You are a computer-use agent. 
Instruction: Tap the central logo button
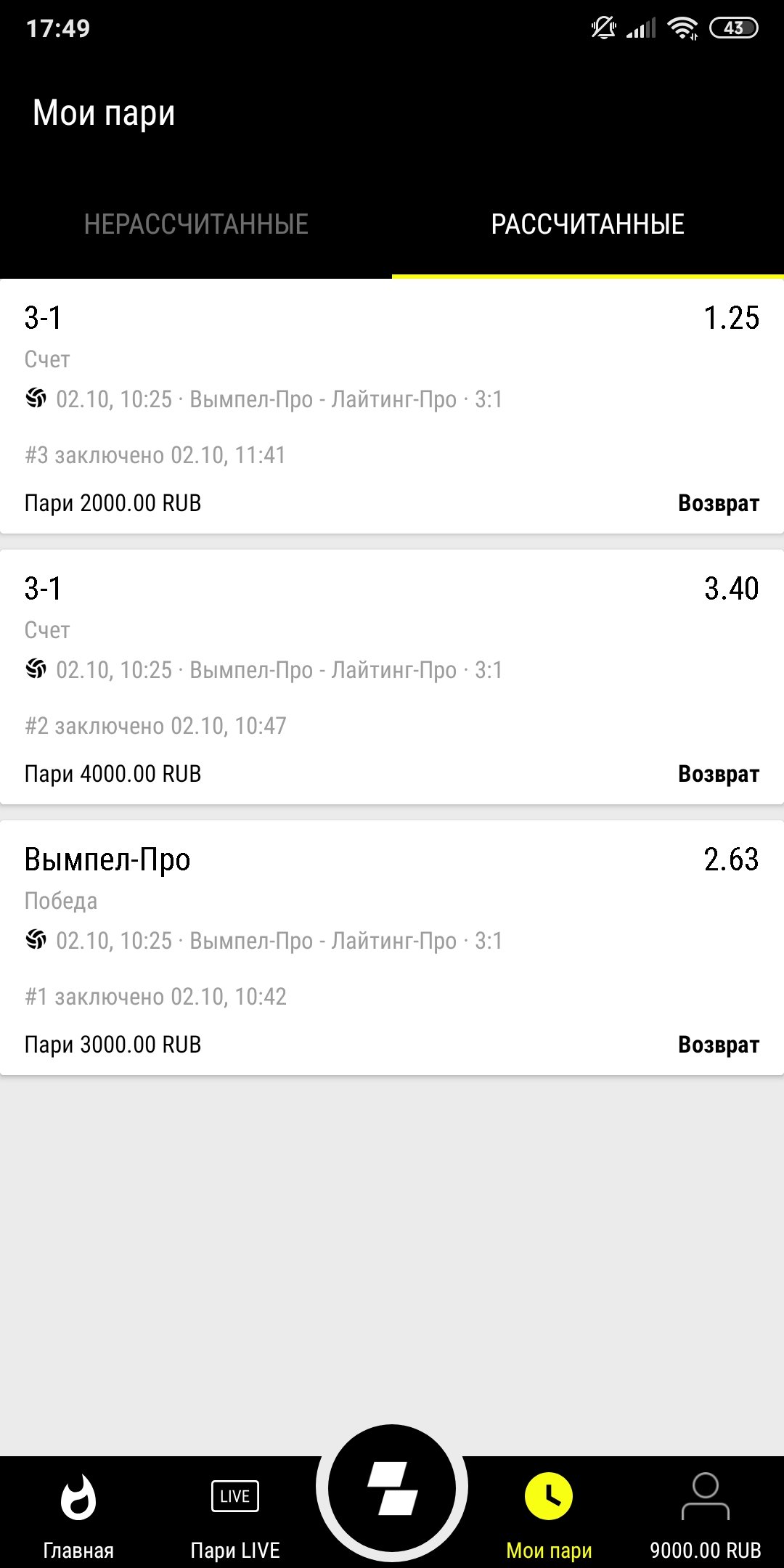tap(392, 1488)
